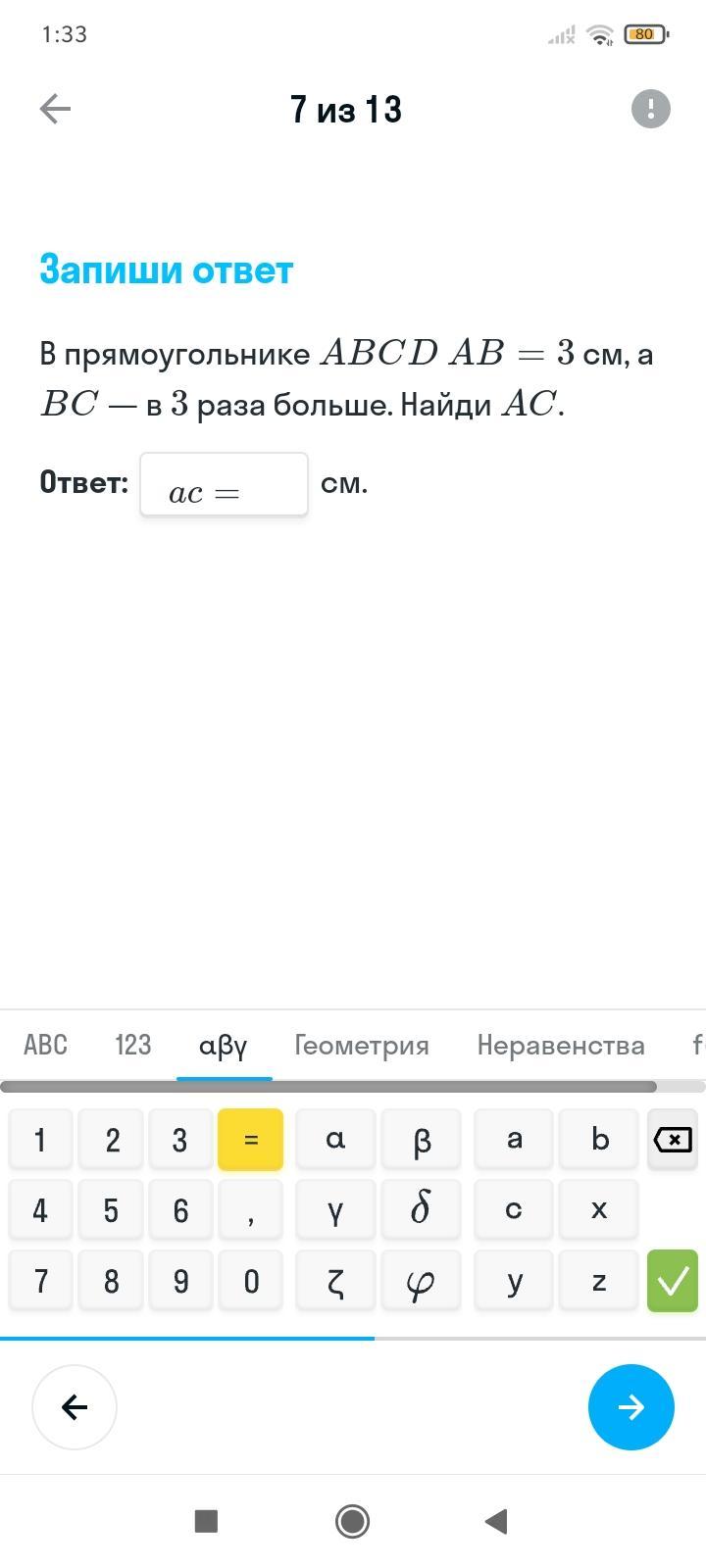This screenshot has width=706, height=1568.
Task: Go back using the top arrow
Action: [55, 109]
